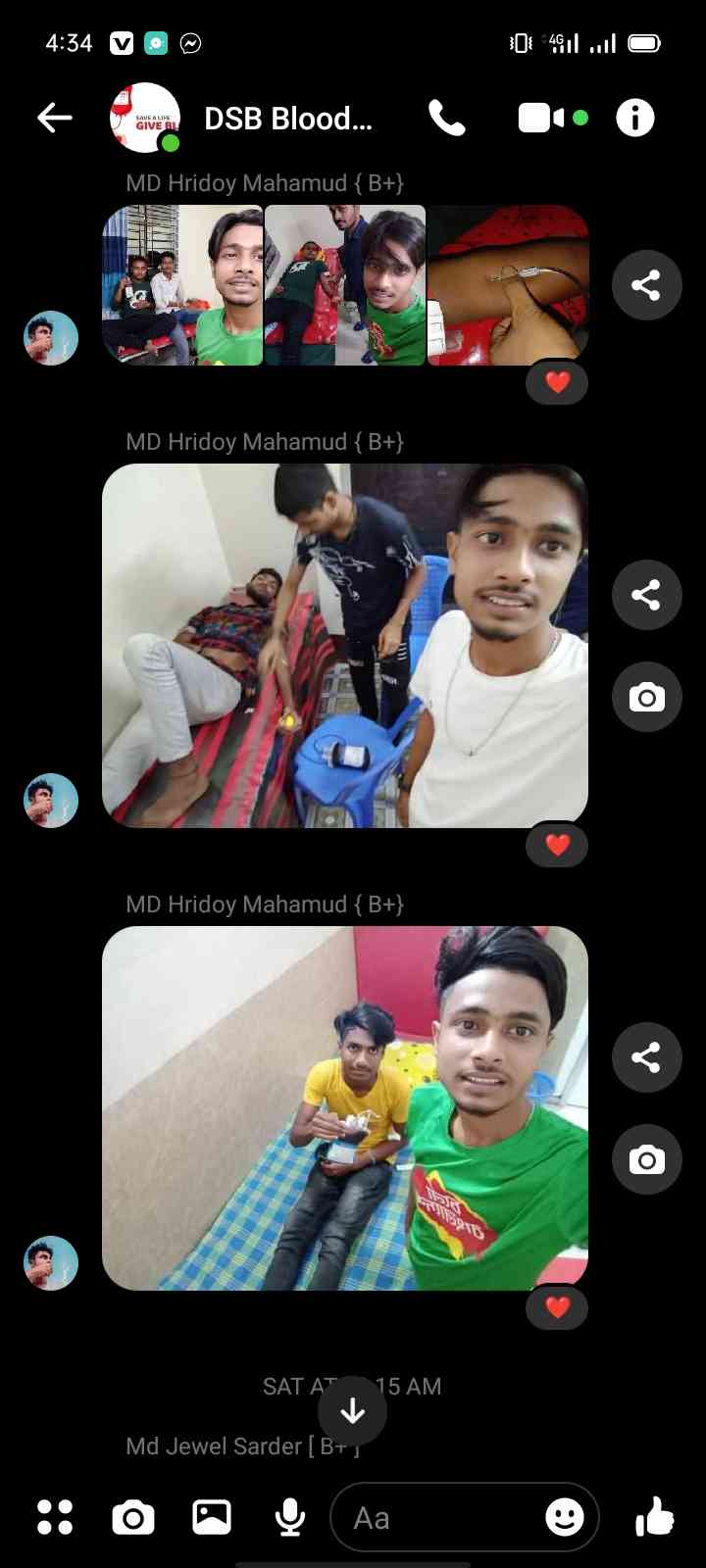706x1568 pixels.
Task: Start a video call with the group
Action: 541,119
